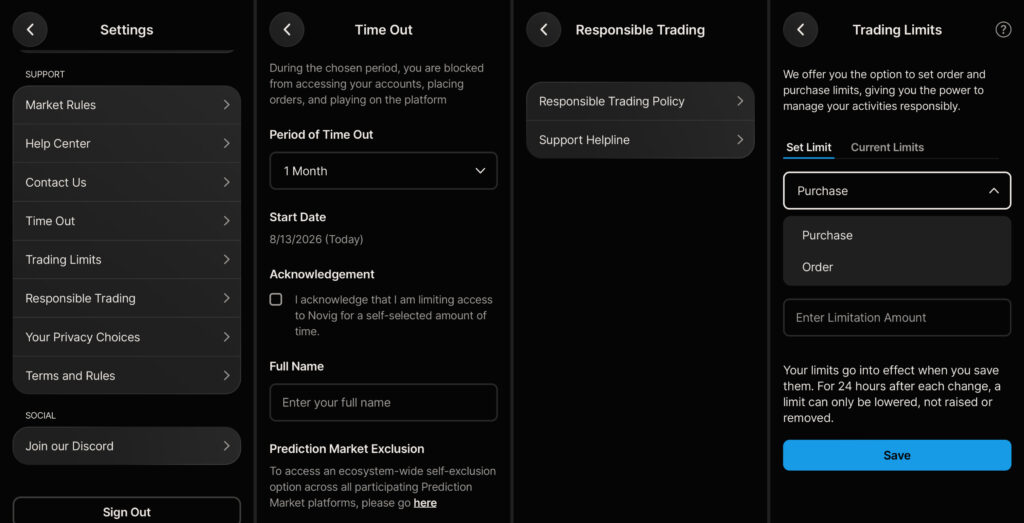Viewport: 1024px width, 523px height.
Task: Open the Help Center row
Action: (127, 144)
